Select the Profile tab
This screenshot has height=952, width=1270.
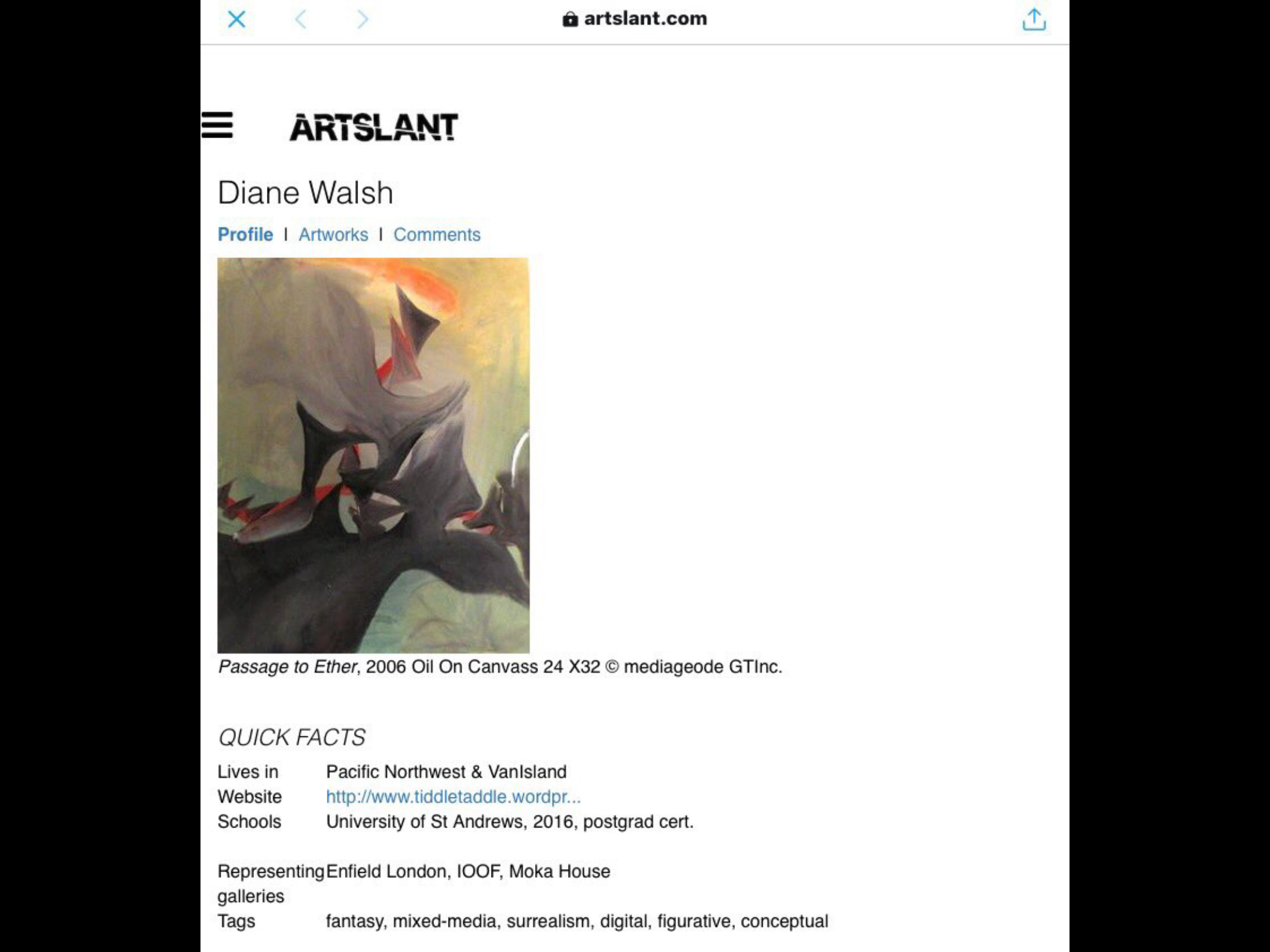point(245,234)
